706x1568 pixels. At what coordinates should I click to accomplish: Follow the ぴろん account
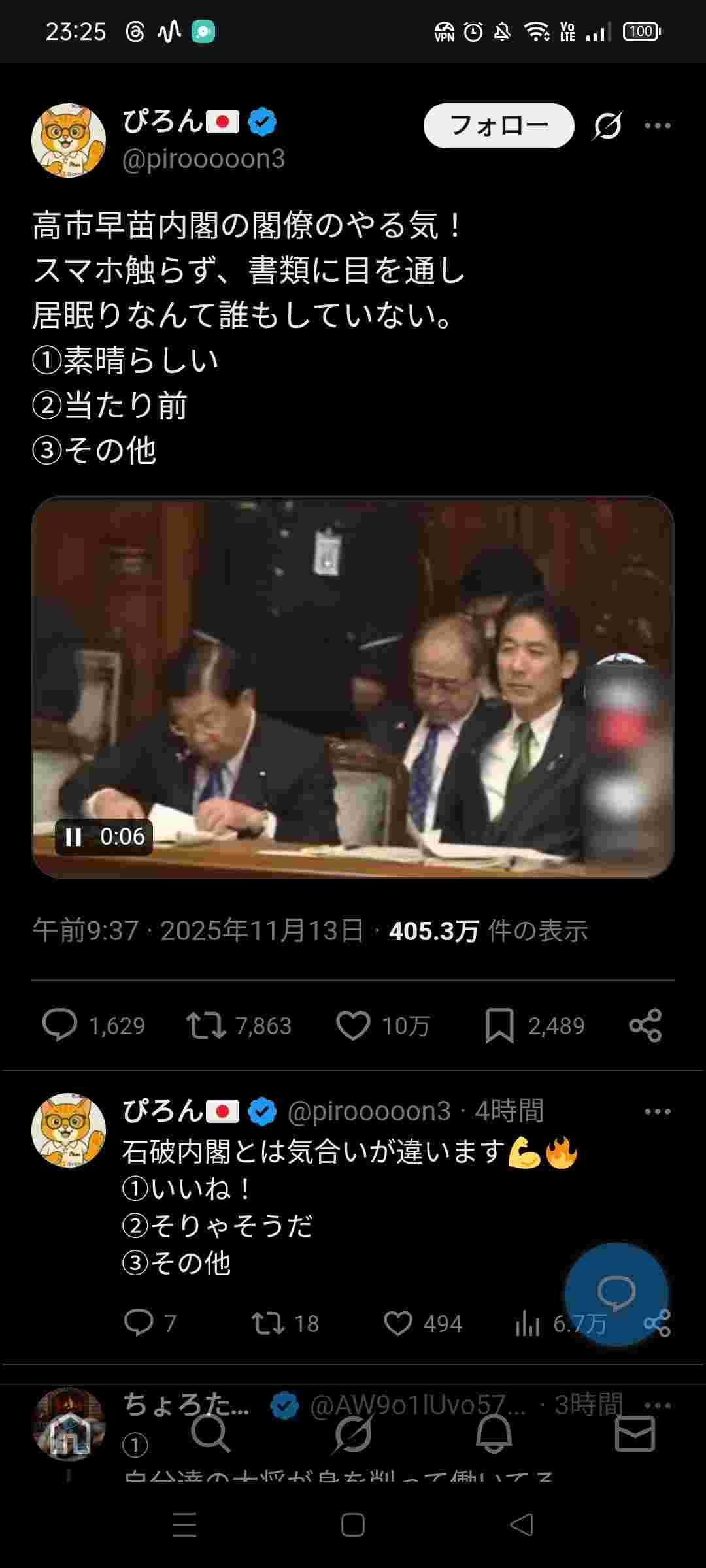click(499, 125)
